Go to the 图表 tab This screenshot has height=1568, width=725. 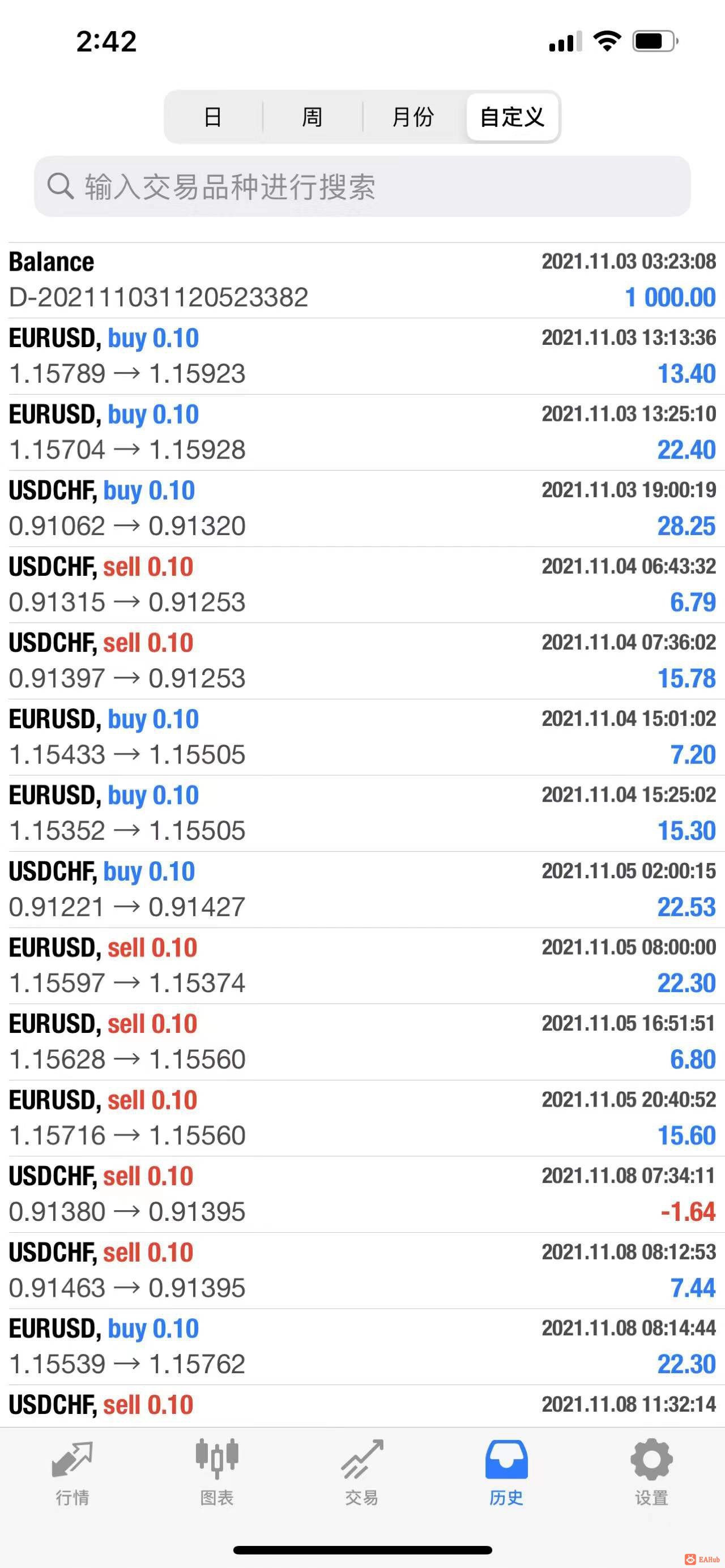[x=217, y=1474]
